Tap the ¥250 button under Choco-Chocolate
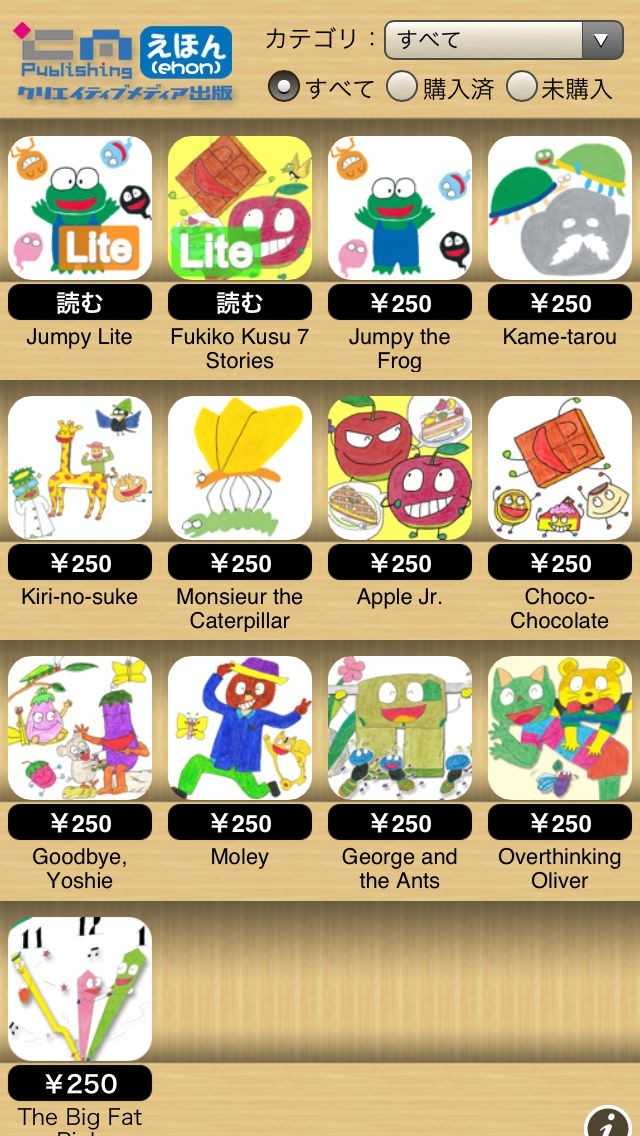Viewport: 640px width, 1136px height. click(x=560, y=563)
